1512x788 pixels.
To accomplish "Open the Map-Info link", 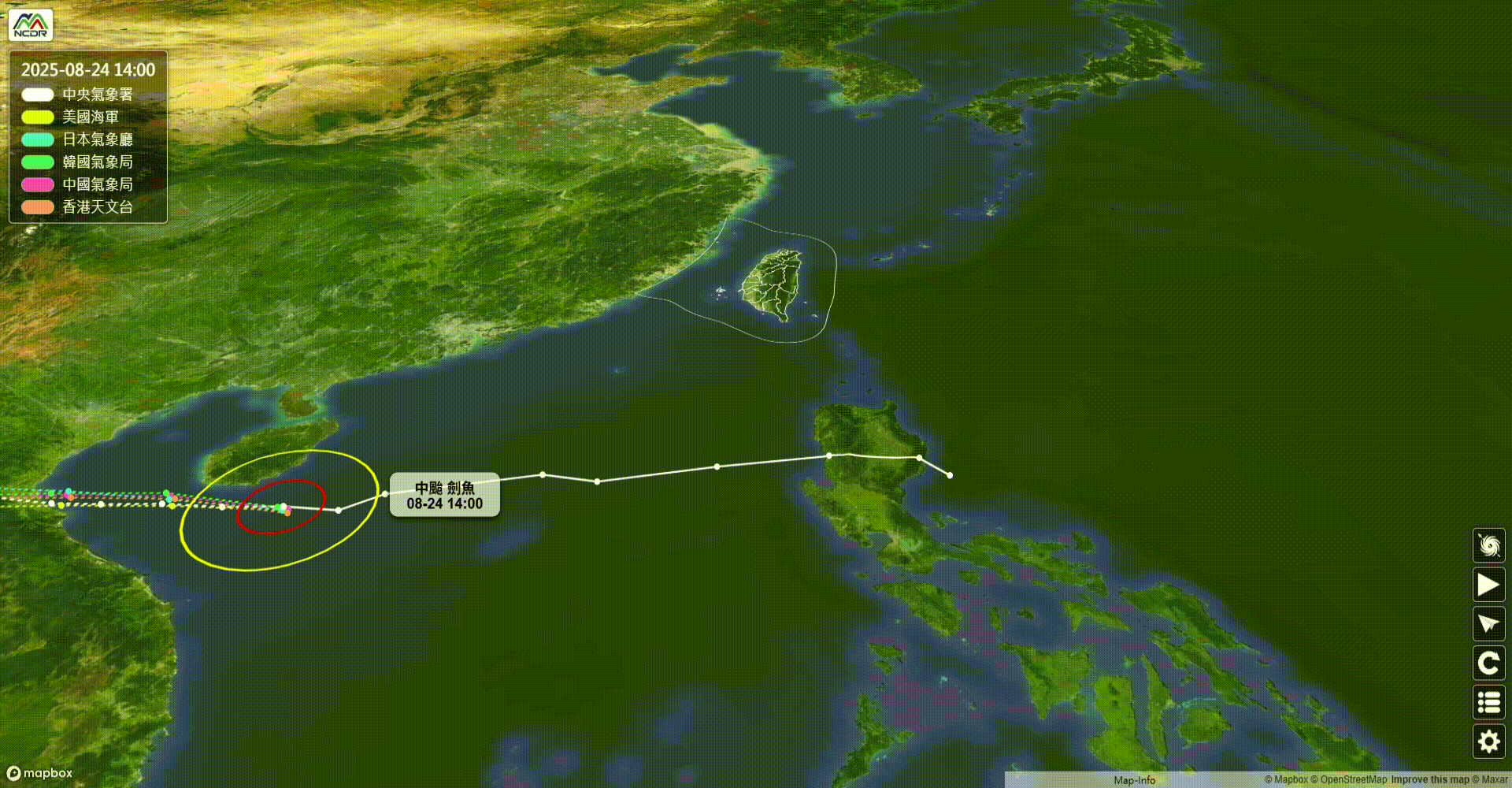I will click(1134, 780).
